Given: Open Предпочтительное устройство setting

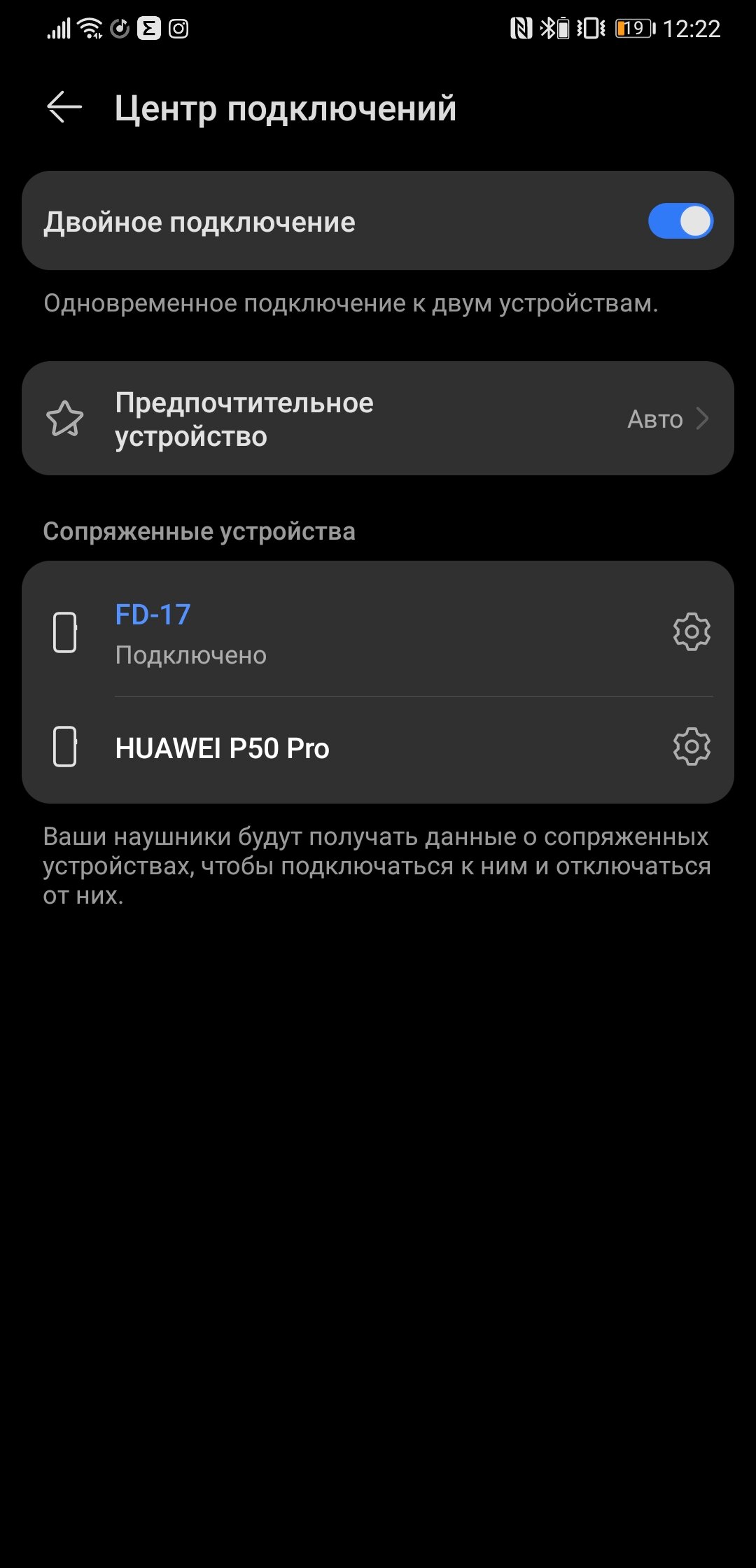Looking at the screenshot, I should pyautogui.click(x=378, y=419).
